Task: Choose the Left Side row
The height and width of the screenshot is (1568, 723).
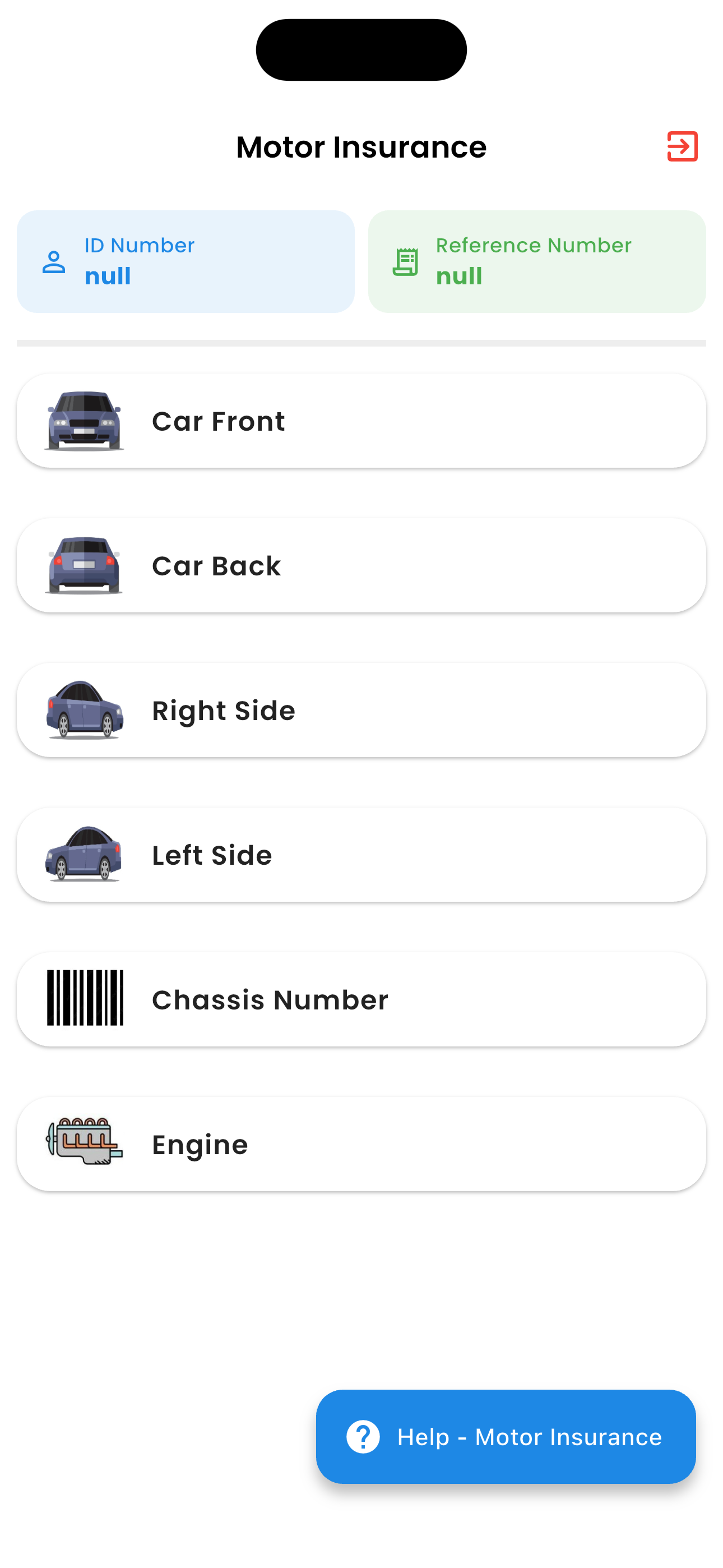Action: point(361,855)
